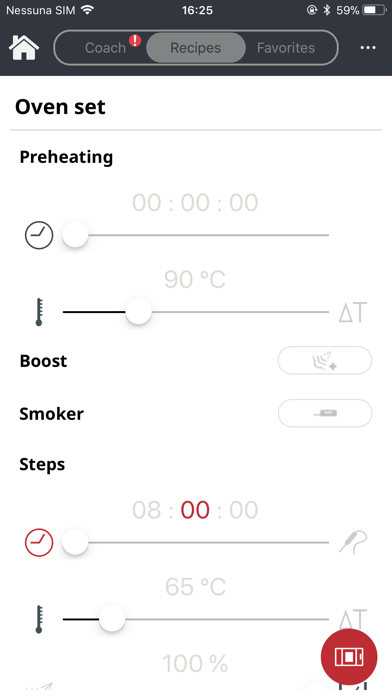Tap the Preheating time slider handle
This screenshot has height=696, width=392.
pyautogui.click(x=75, y=235)
